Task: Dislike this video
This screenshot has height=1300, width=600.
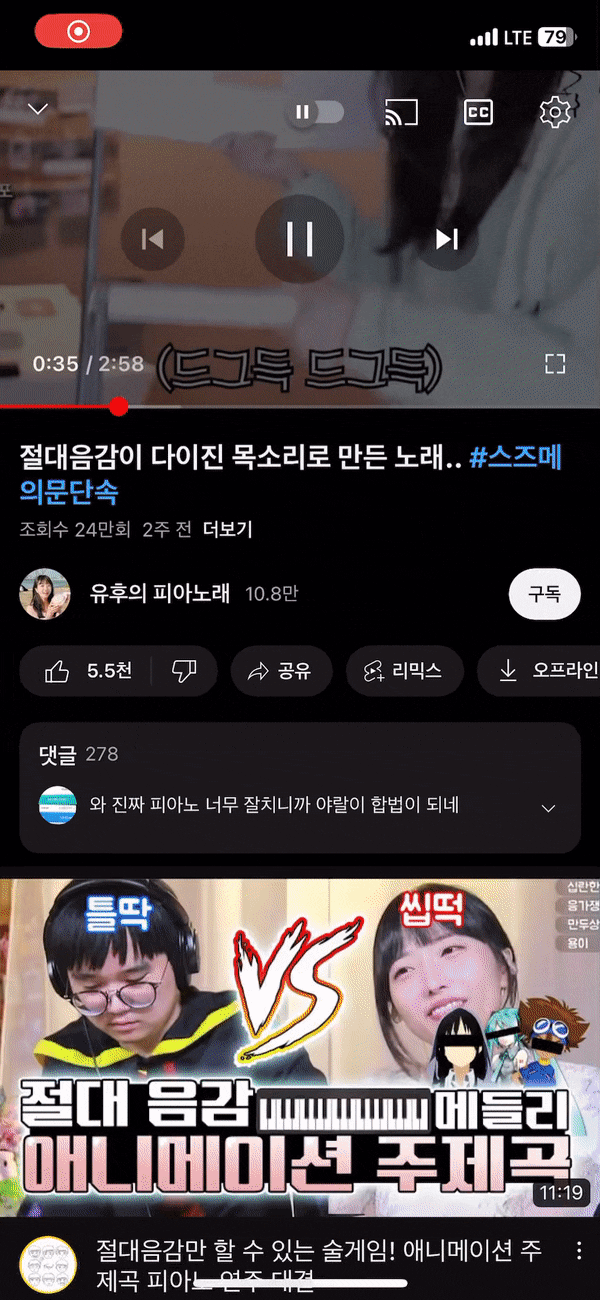Action: [183, 671]
